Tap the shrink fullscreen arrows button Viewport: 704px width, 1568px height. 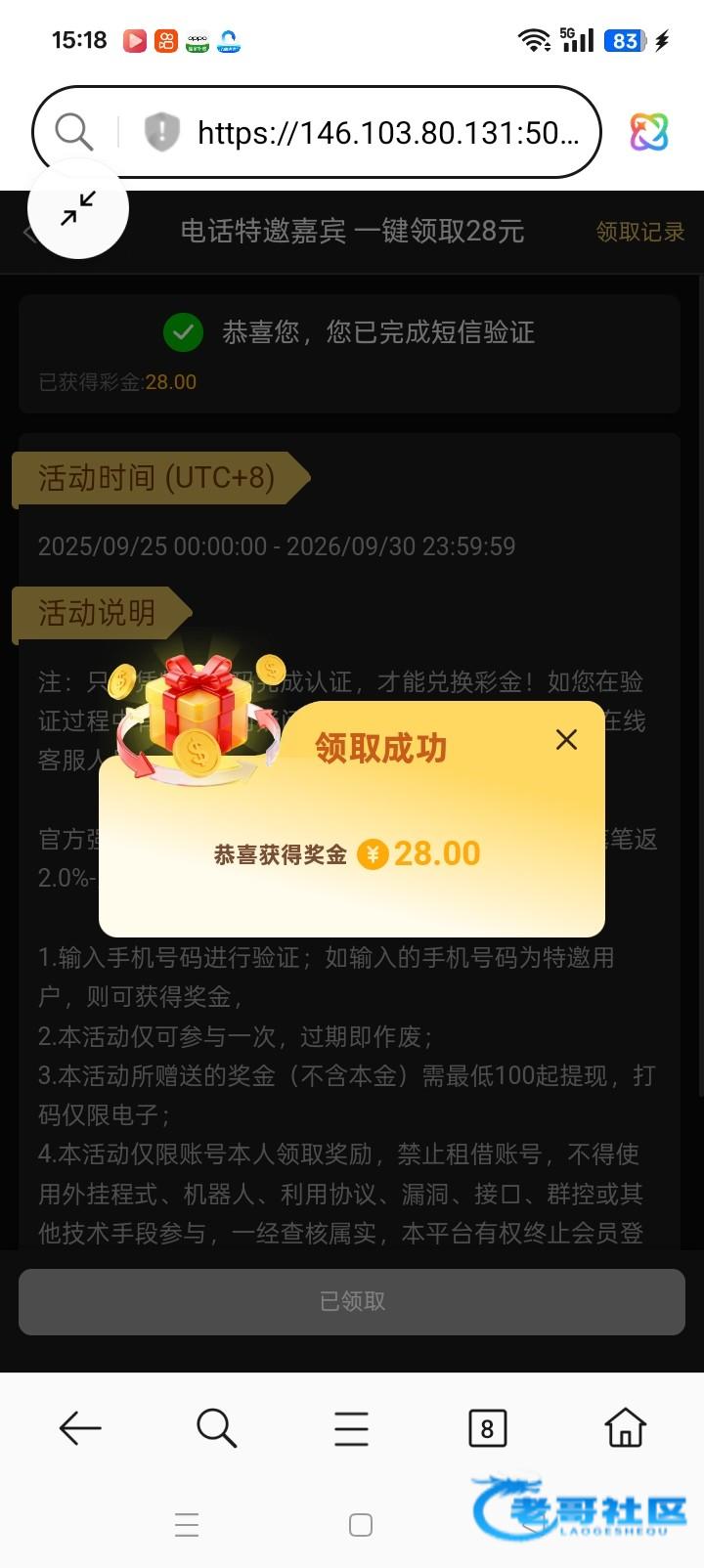(78, 208)
